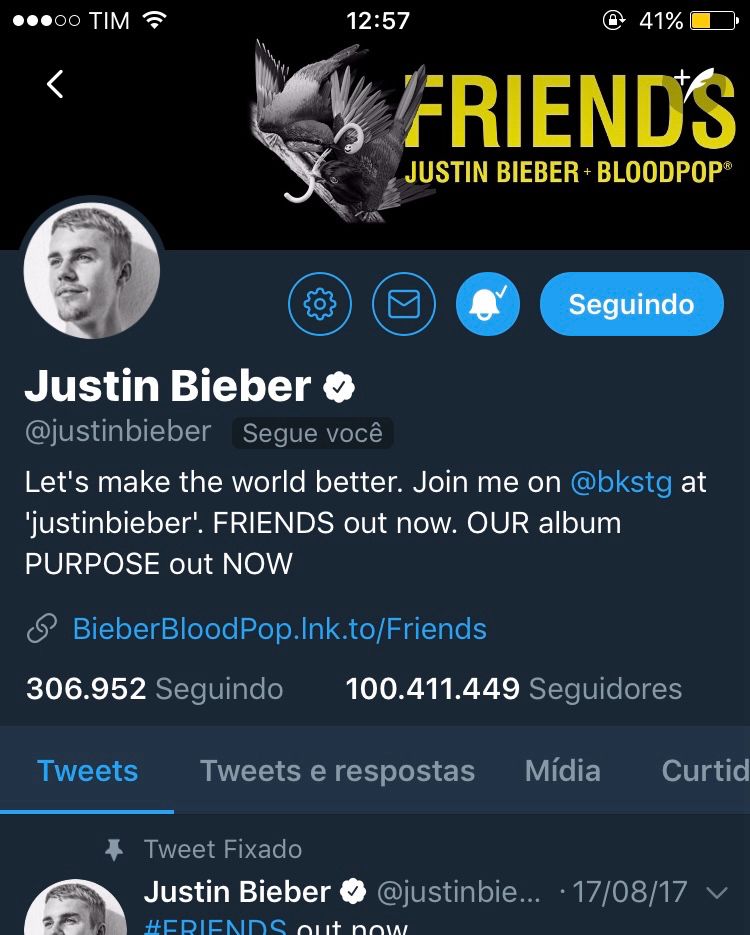Switch to the Mídia tab
The height and width of the screenshot is (935, 750).
click(563, 771)
